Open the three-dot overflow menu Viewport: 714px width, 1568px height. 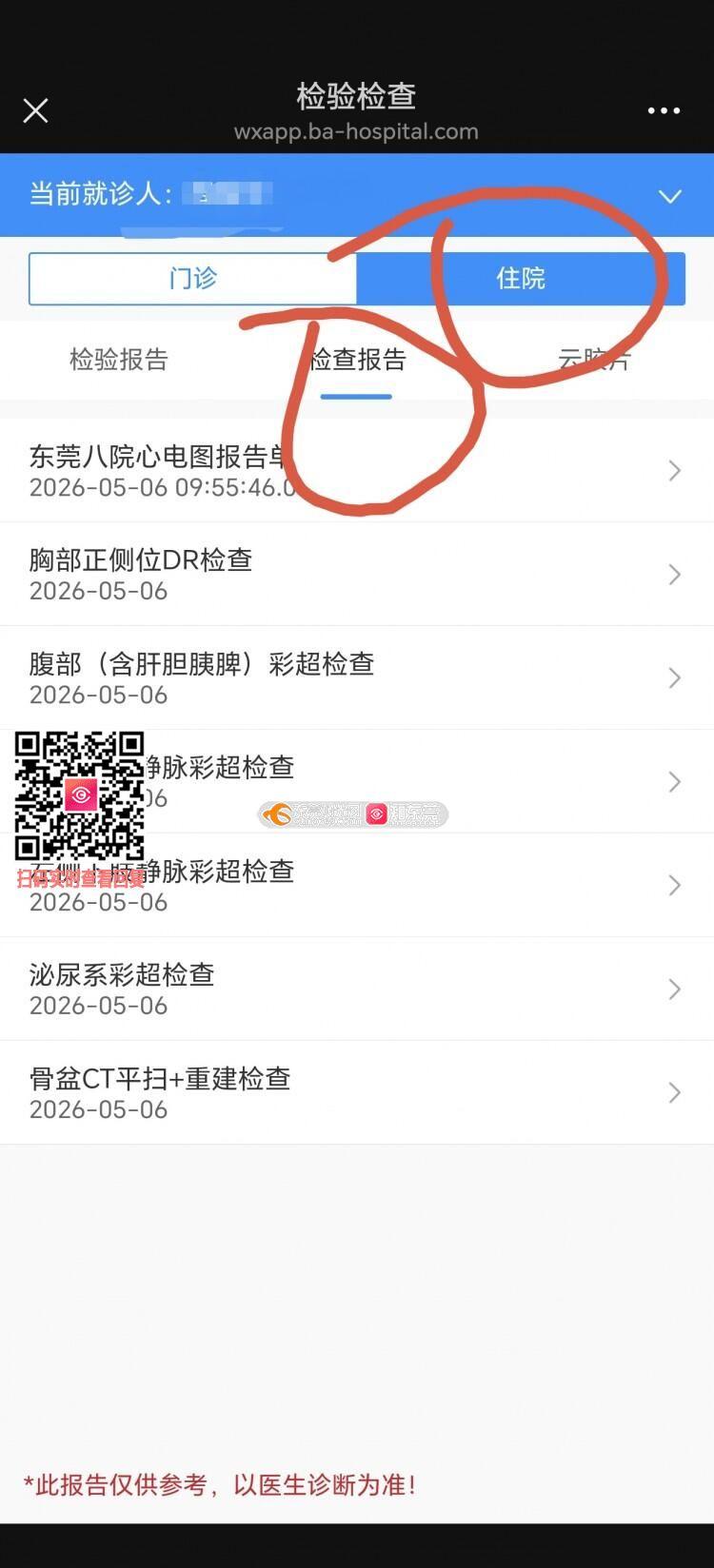[x=664, y=111]
